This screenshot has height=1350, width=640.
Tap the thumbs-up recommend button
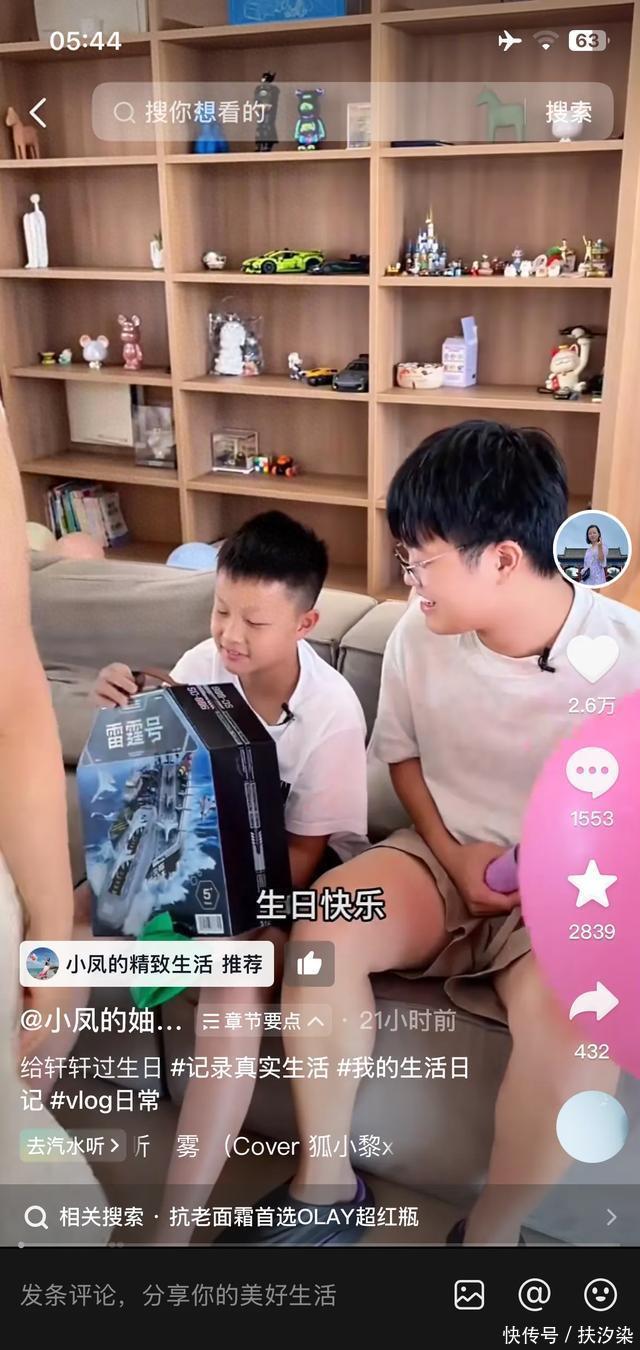309,964
